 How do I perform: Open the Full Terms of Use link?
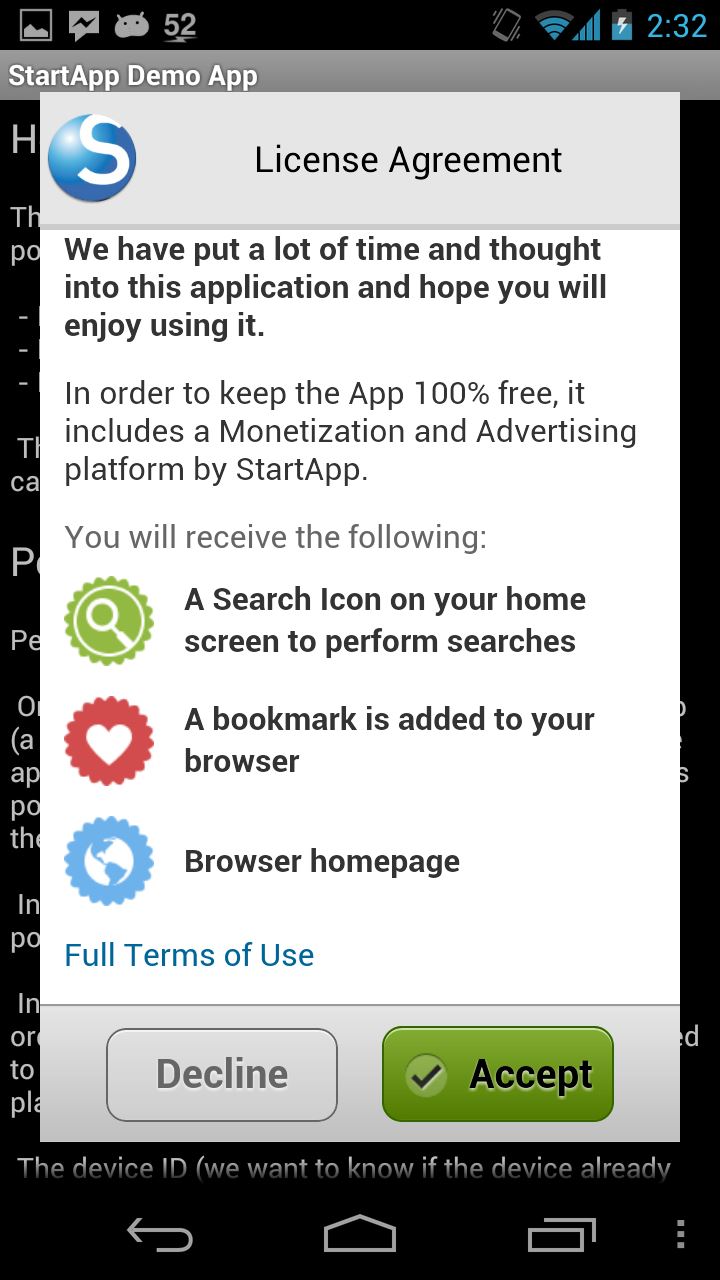point(189,955)
